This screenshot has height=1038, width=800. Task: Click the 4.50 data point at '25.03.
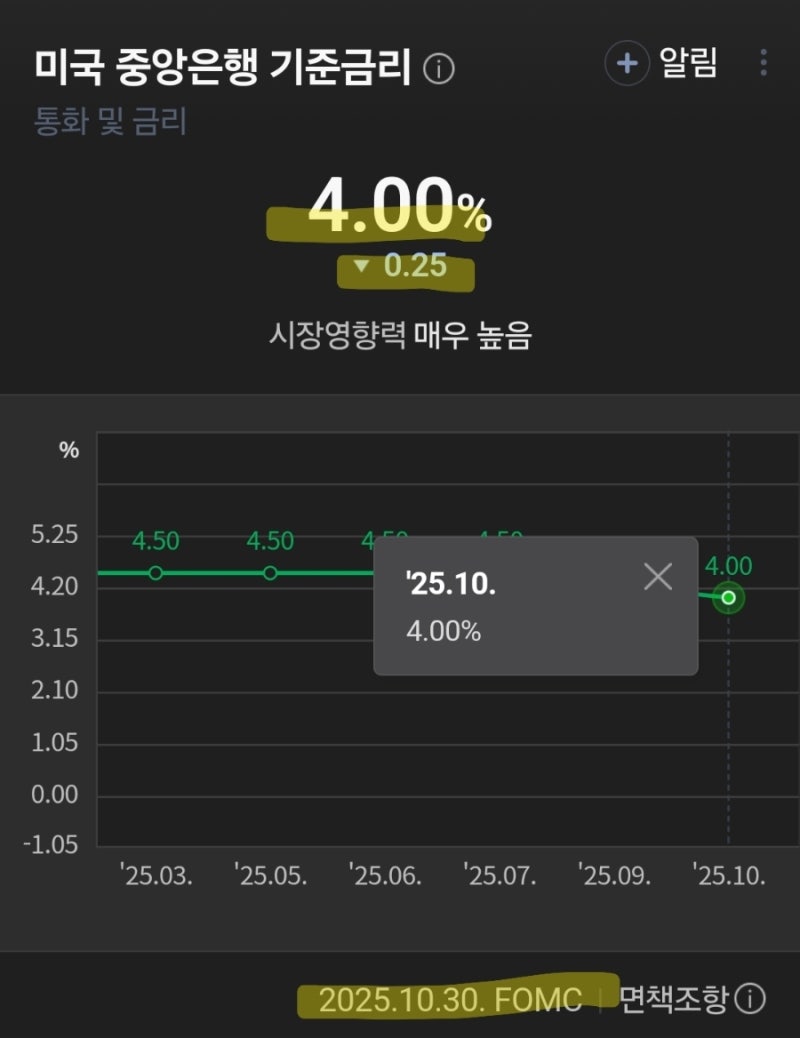tap(155, 573)
